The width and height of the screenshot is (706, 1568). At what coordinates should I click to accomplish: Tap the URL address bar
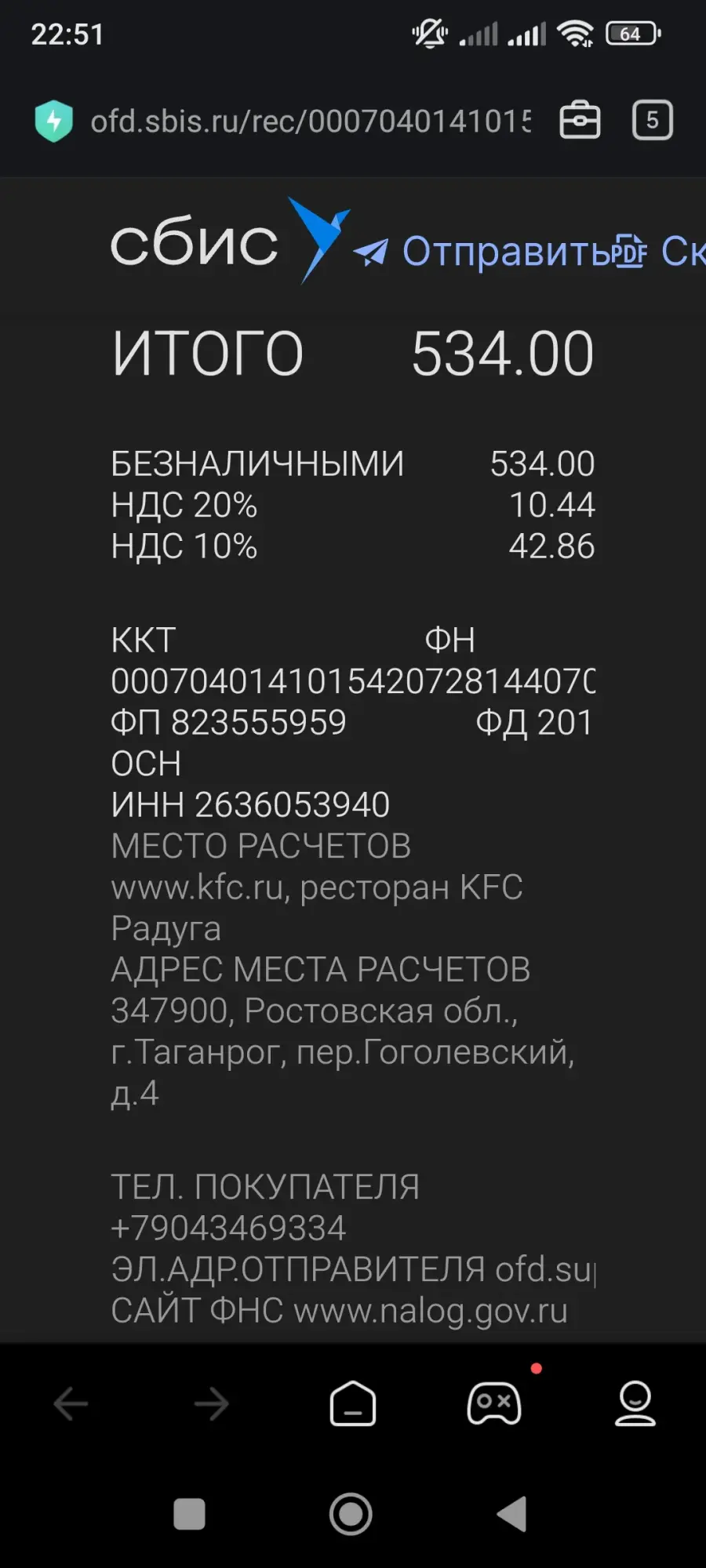pos(310,122)
